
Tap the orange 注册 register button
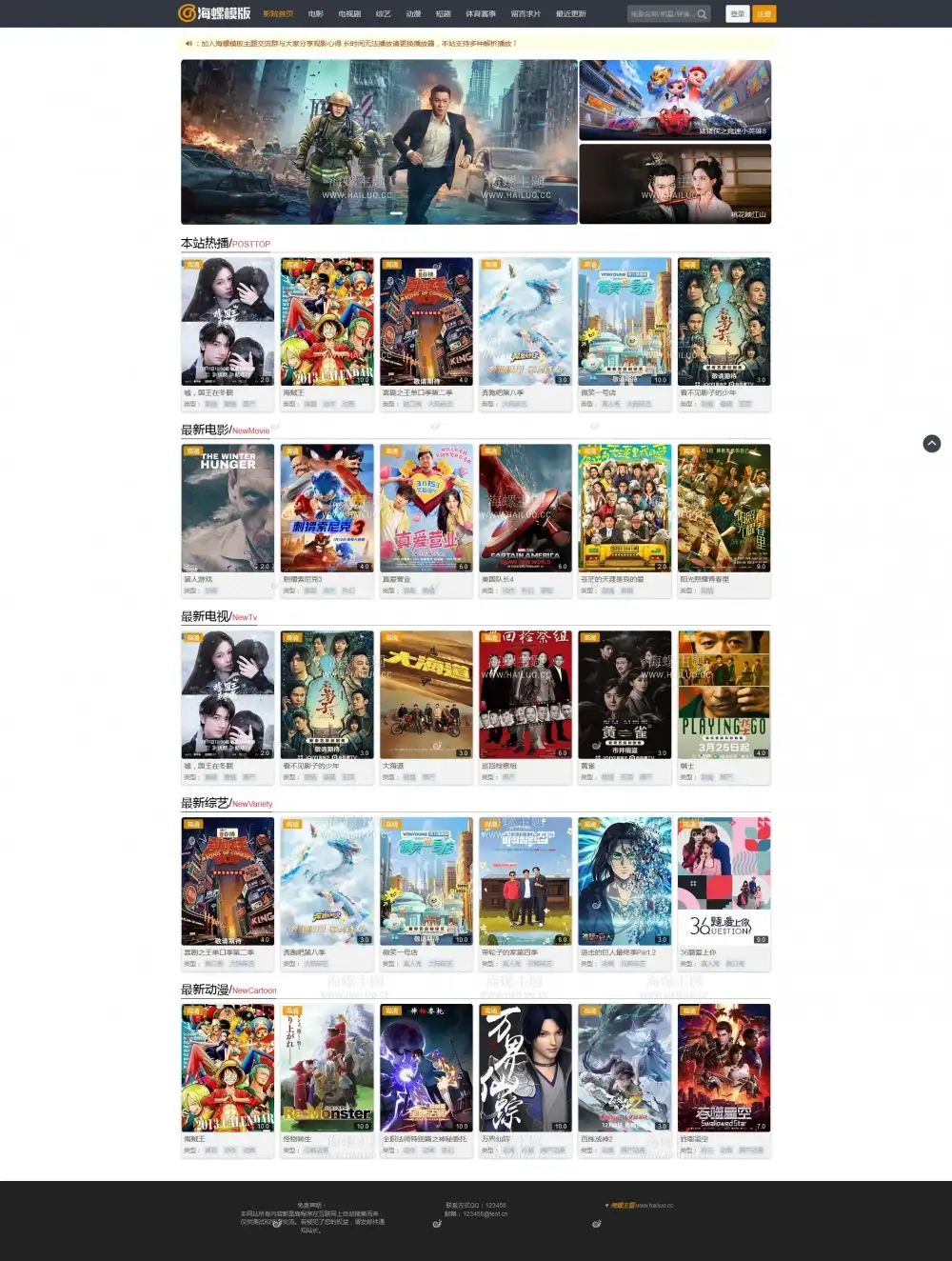(764, 14)
